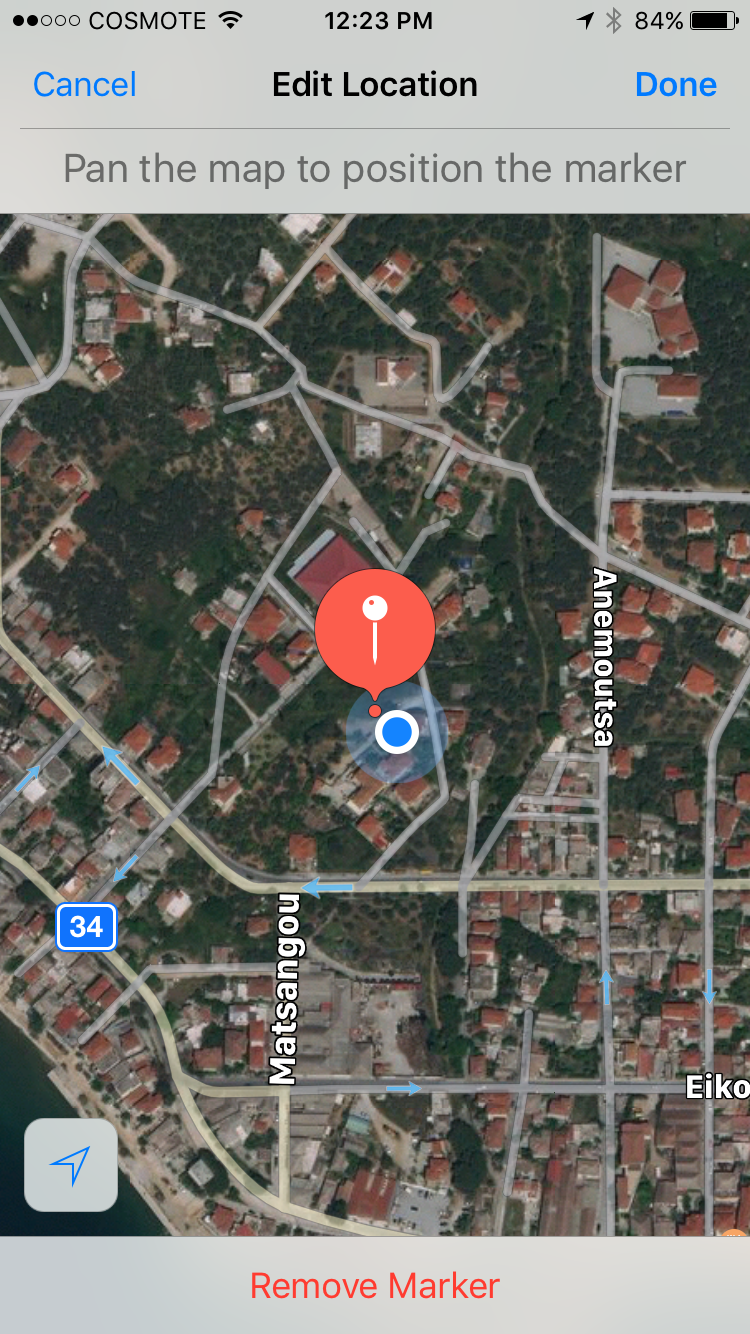750x1334 pixels.
Task: Center map on current location arrow
Action: point(71,1165)
